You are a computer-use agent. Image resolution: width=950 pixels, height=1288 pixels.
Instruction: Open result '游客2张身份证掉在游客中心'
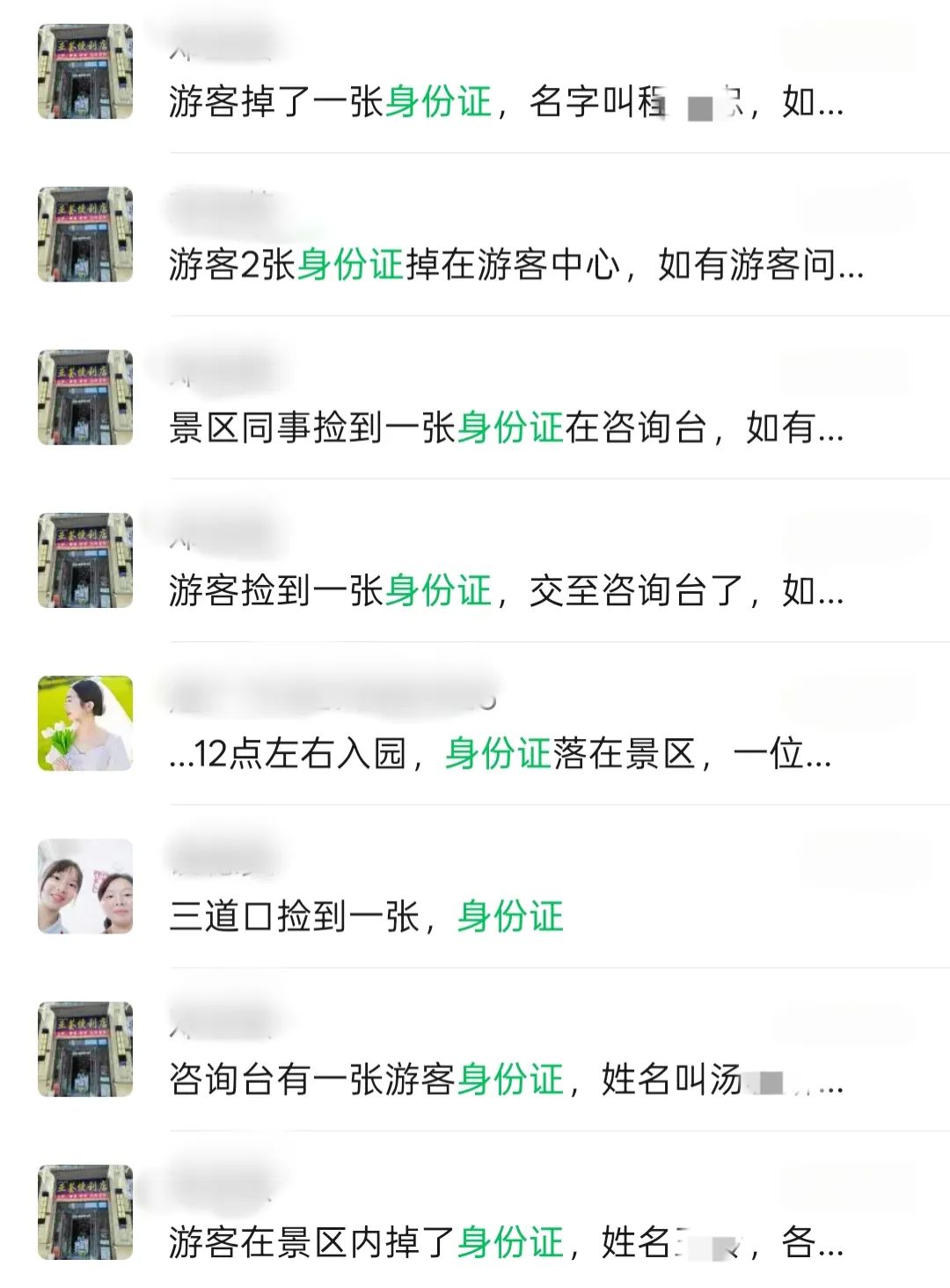click(x=515, y=264)
